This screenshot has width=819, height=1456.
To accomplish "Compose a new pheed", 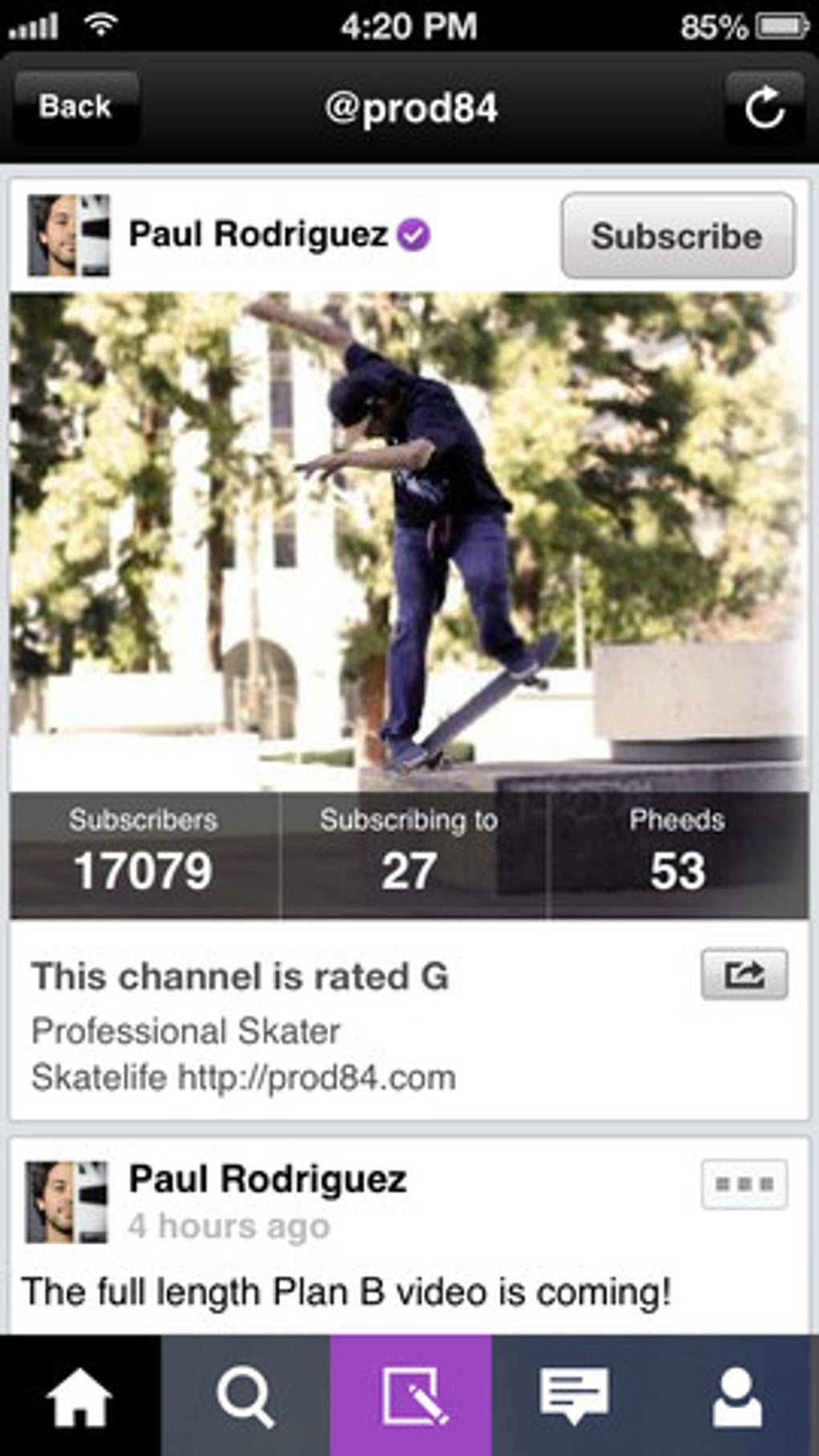I will pos(410,1397).
